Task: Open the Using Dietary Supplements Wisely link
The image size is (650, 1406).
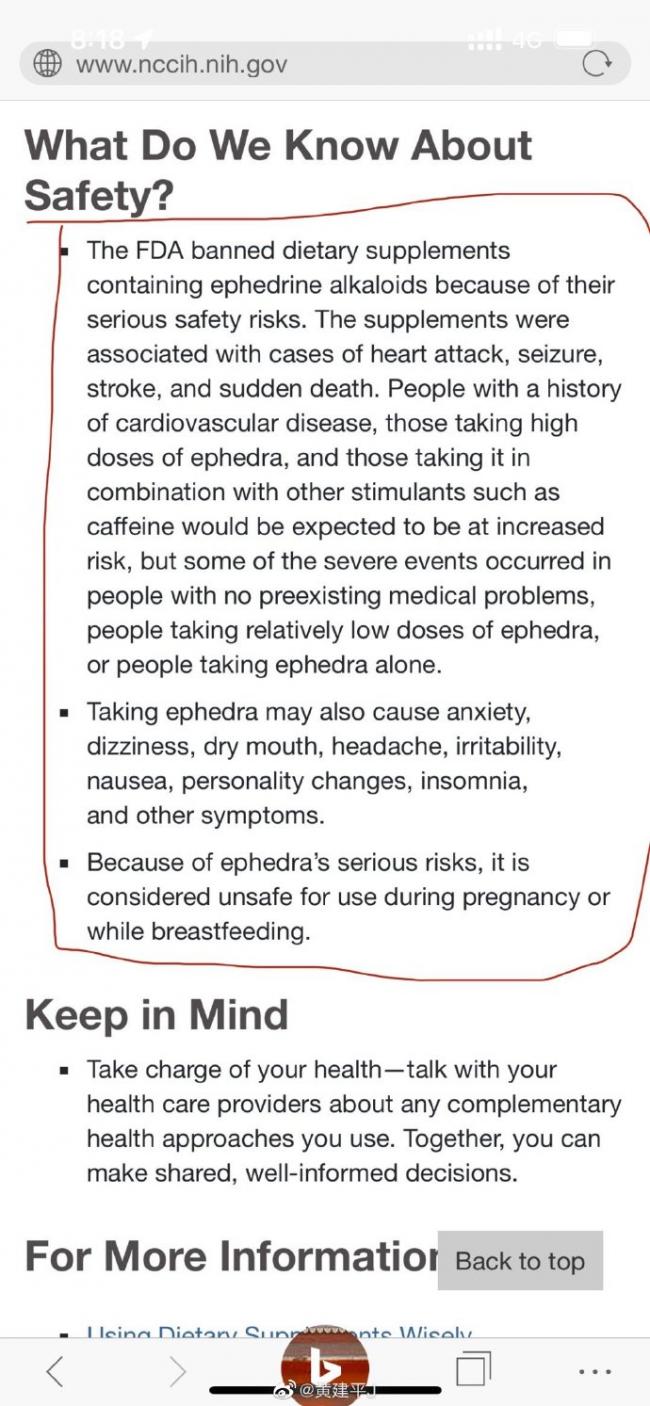Action: pos(279,1333)
